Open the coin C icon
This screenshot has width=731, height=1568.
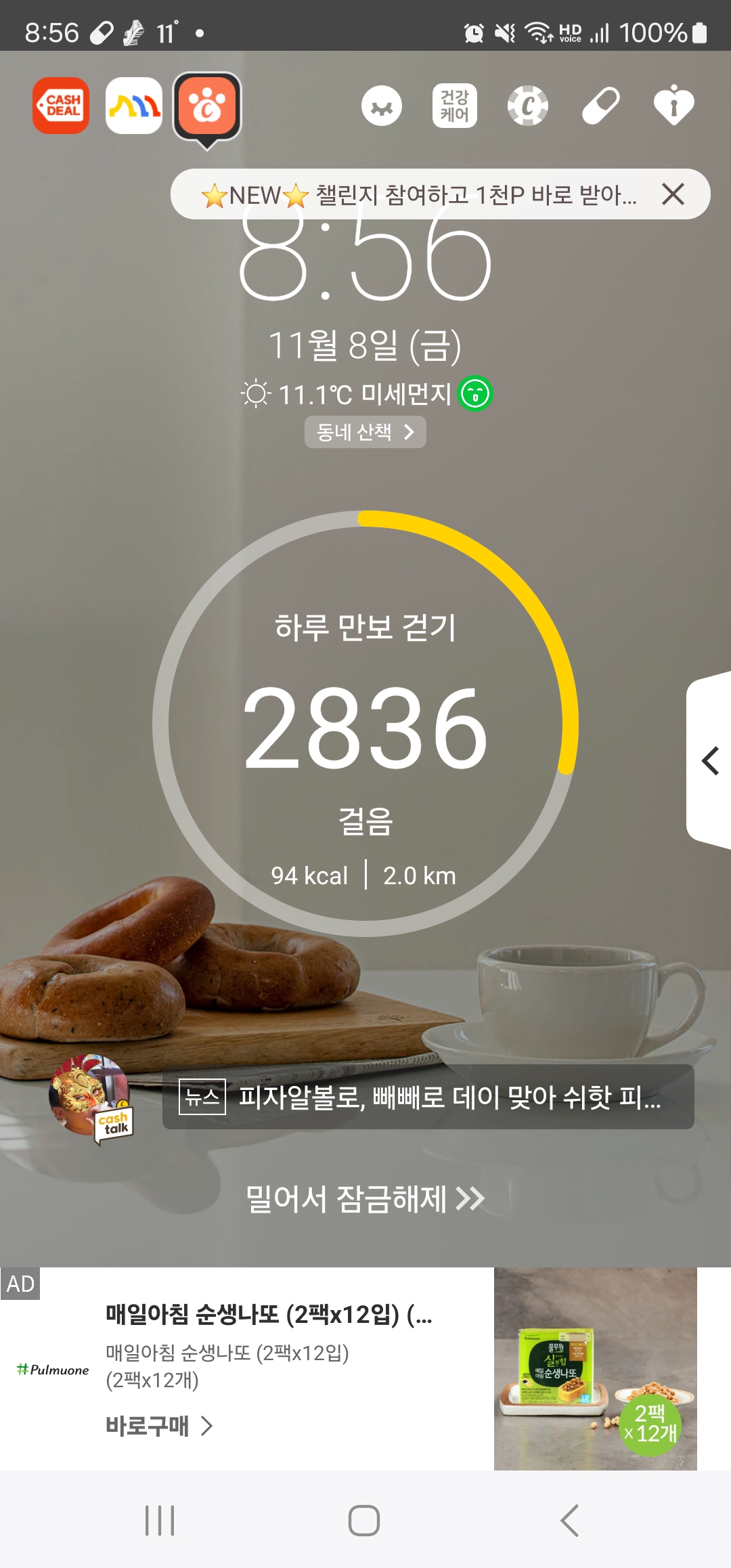tap(528, 106)
